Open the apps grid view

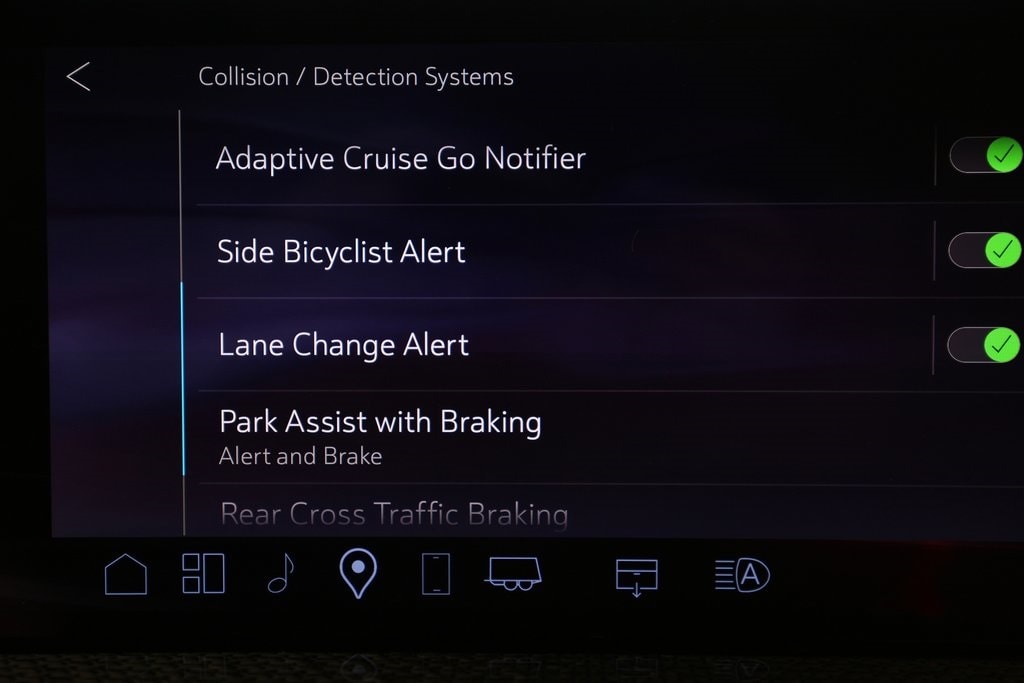click(x=203, y=574)
